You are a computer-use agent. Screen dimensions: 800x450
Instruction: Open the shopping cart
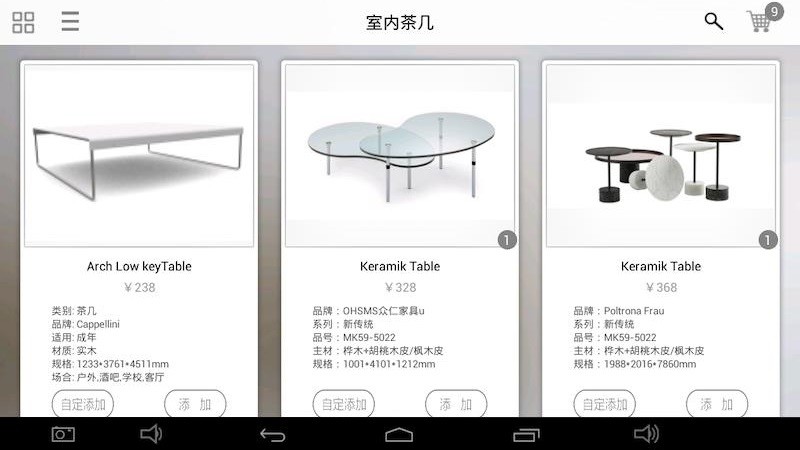(x=760, y=21)
